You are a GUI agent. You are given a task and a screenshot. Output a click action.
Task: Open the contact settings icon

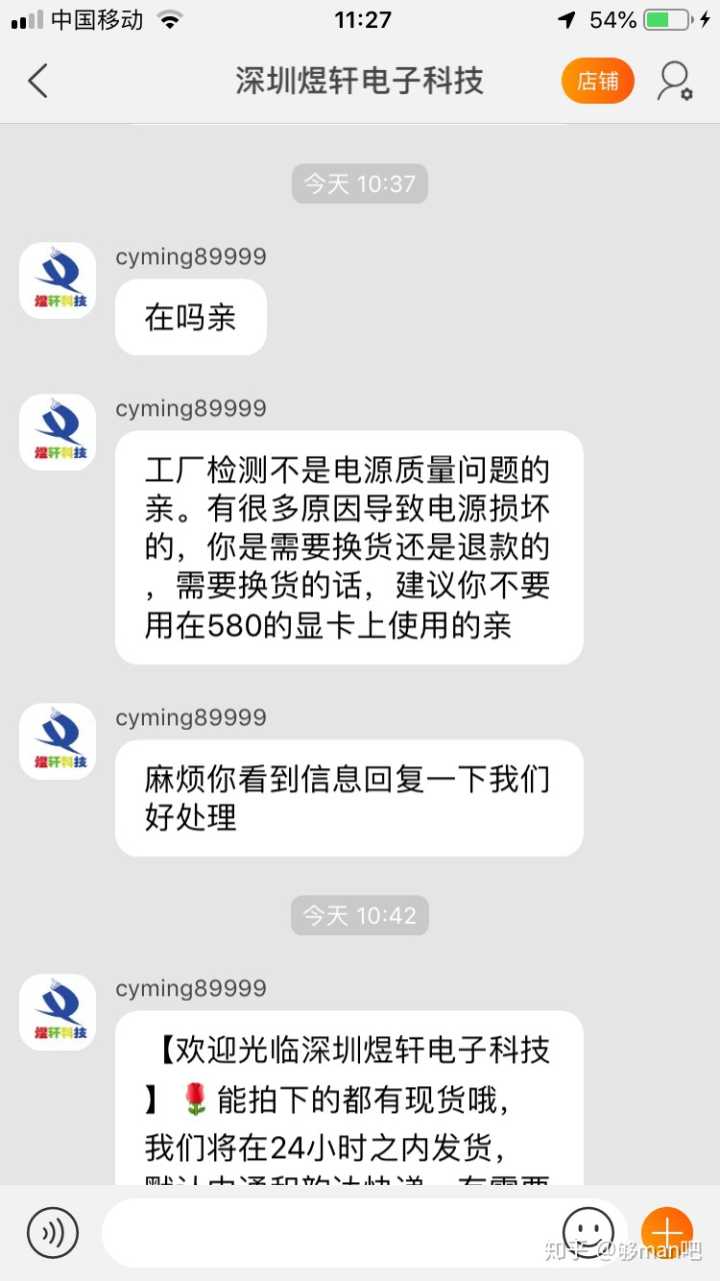(675, 81)
